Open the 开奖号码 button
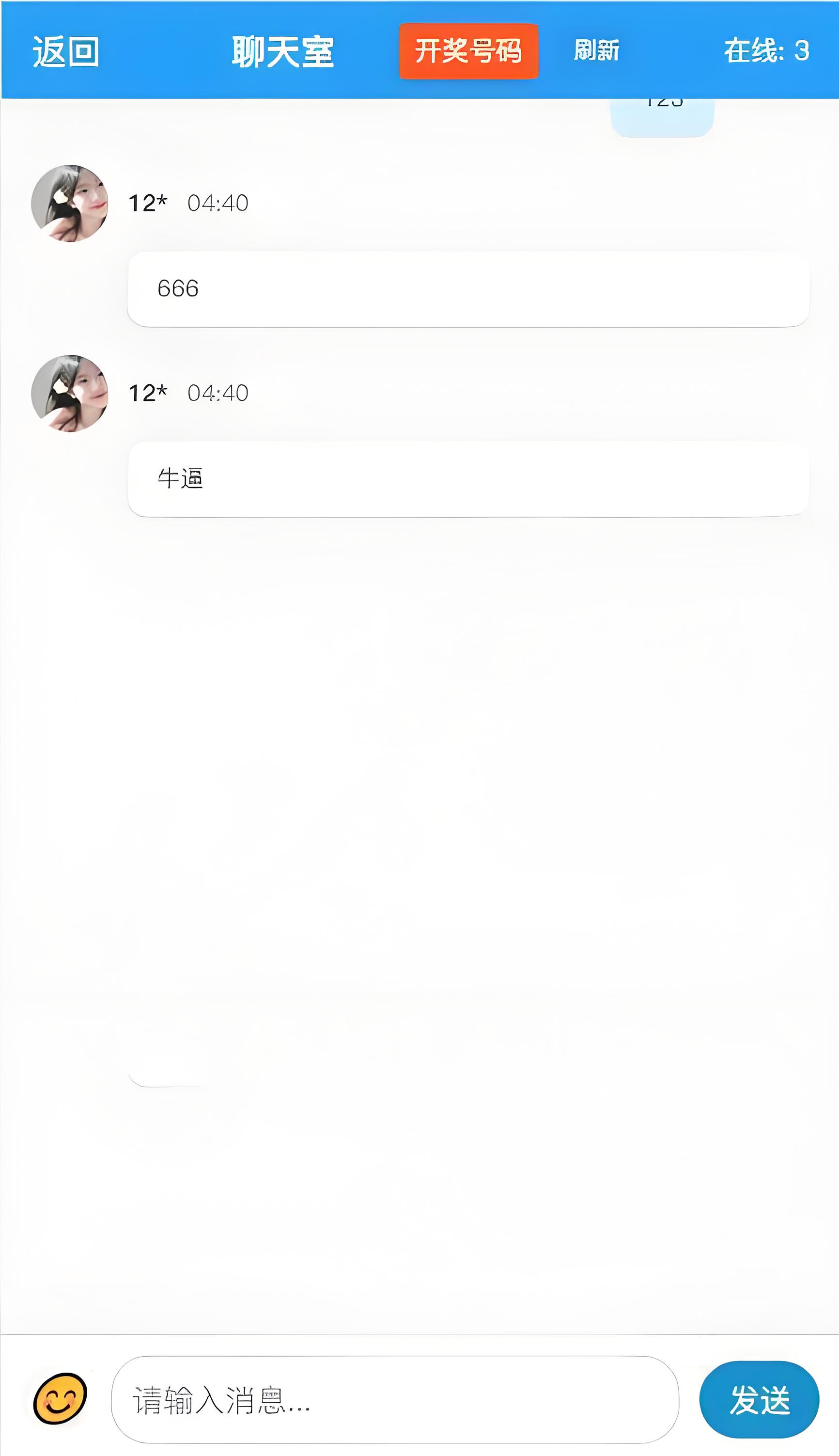 (x=468, y=51)
